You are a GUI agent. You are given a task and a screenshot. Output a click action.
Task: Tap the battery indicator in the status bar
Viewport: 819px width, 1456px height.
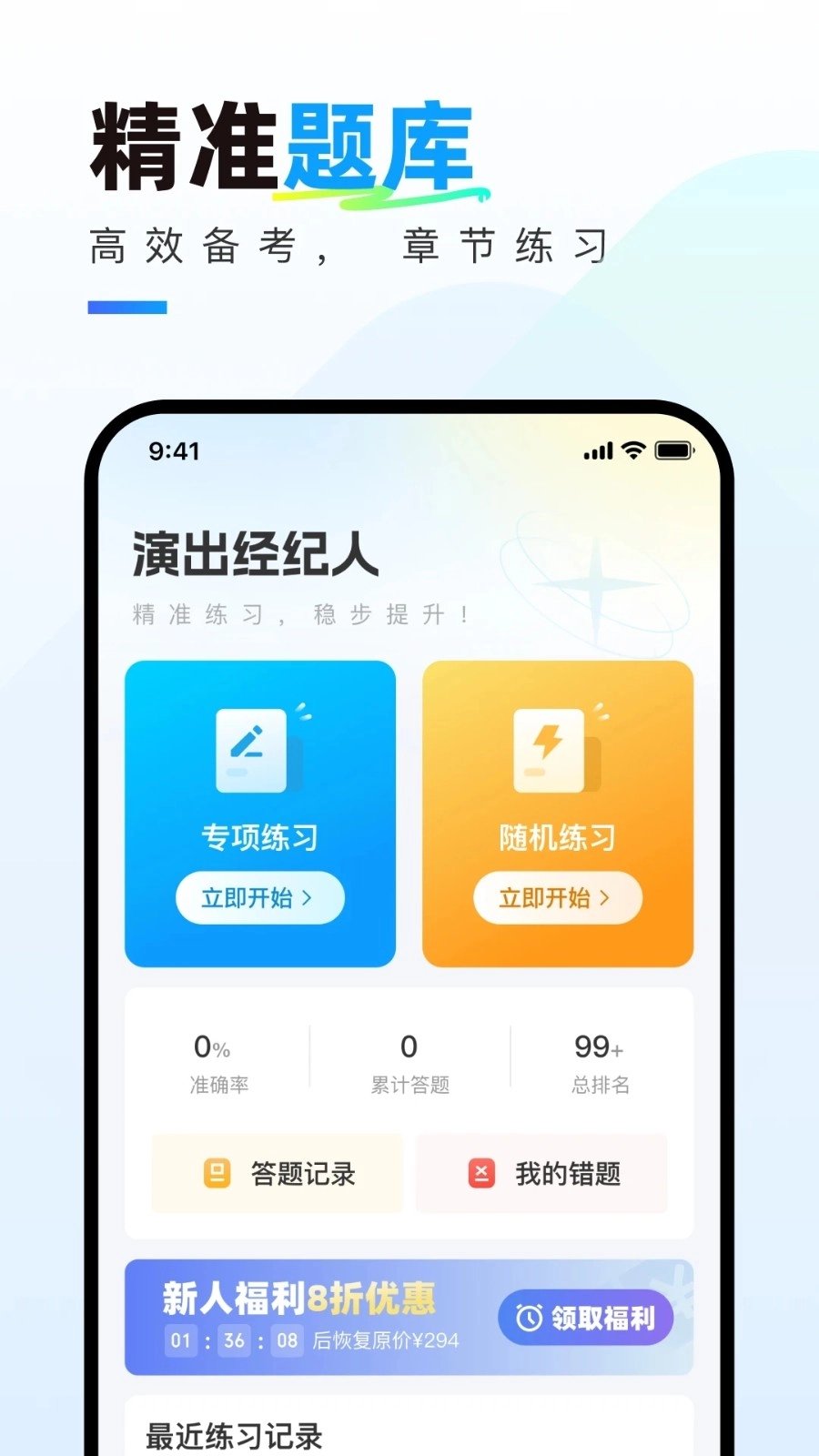(673, 450)
